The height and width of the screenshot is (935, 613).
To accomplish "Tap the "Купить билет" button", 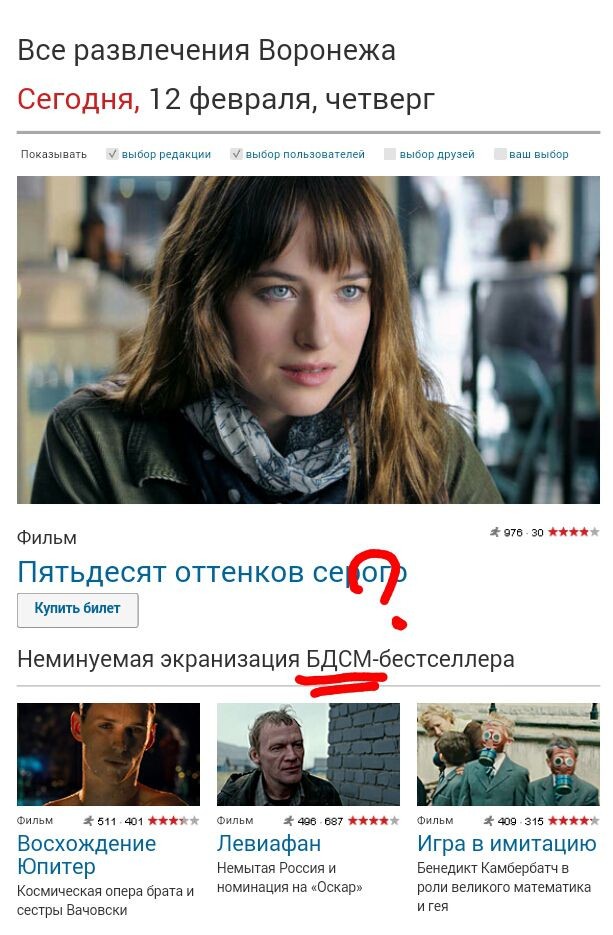I will (x=77, y=609).
